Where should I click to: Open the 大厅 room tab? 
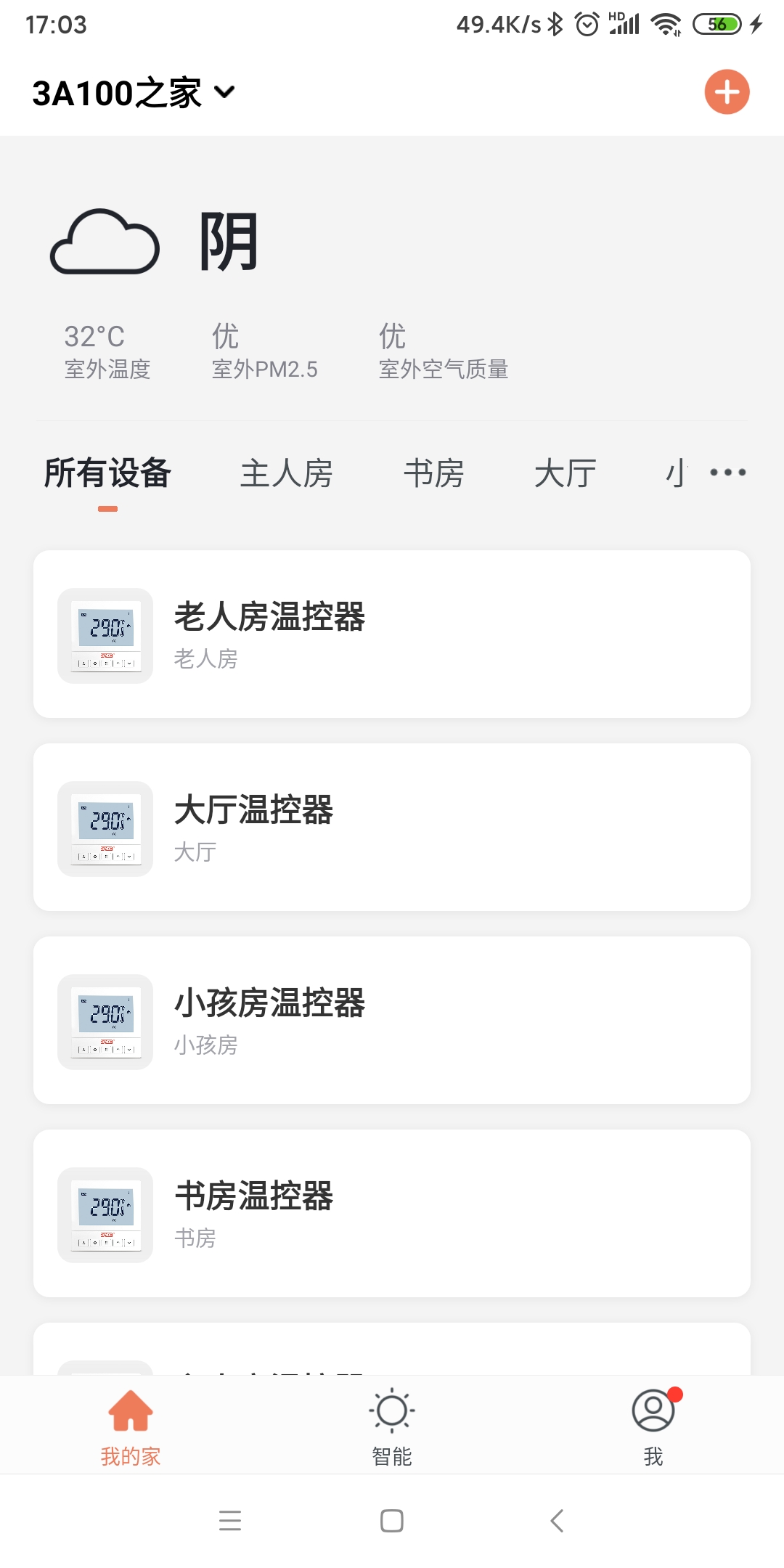pyautogui.click(x=566, y=473)
